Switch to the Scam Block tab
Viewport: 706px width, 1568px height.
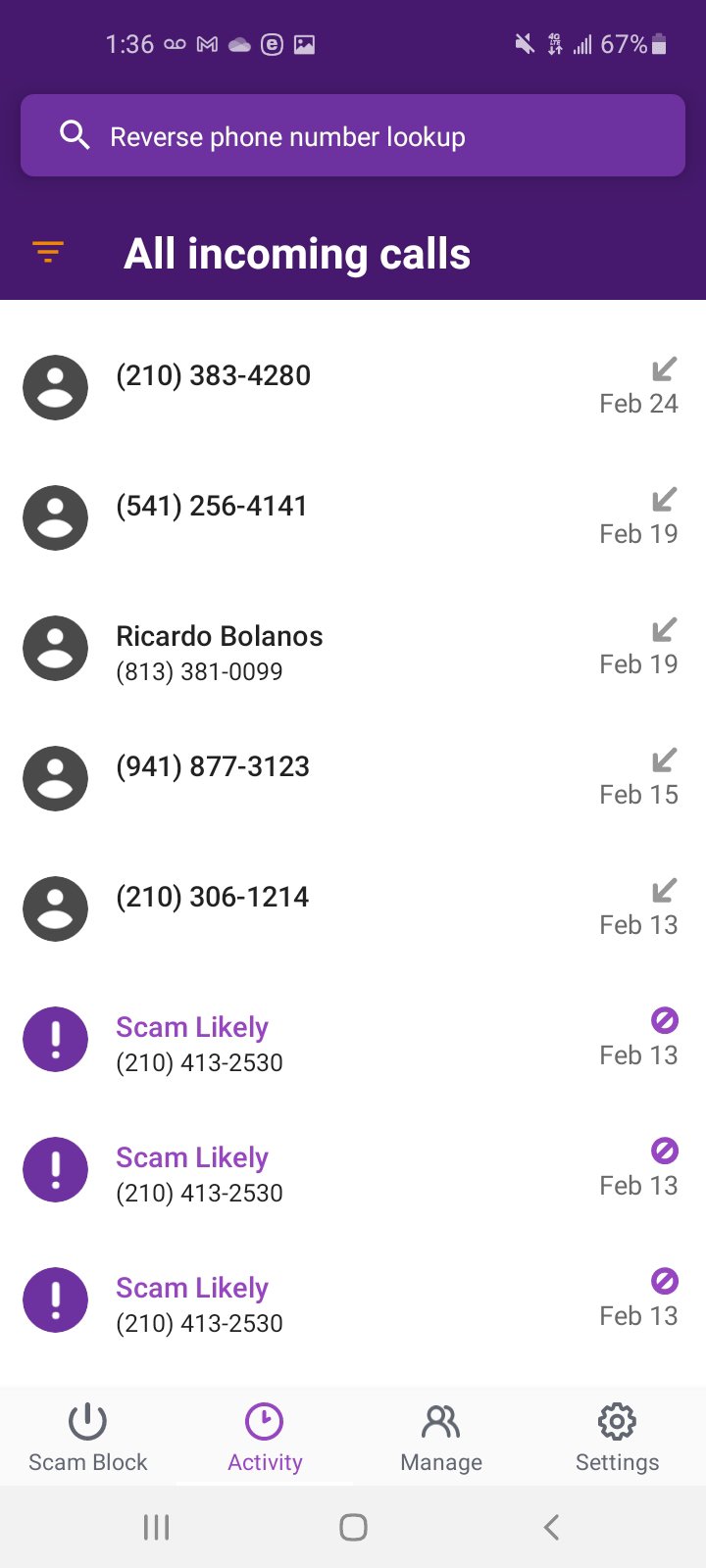pyautogui.click(x=88, y=1438)
